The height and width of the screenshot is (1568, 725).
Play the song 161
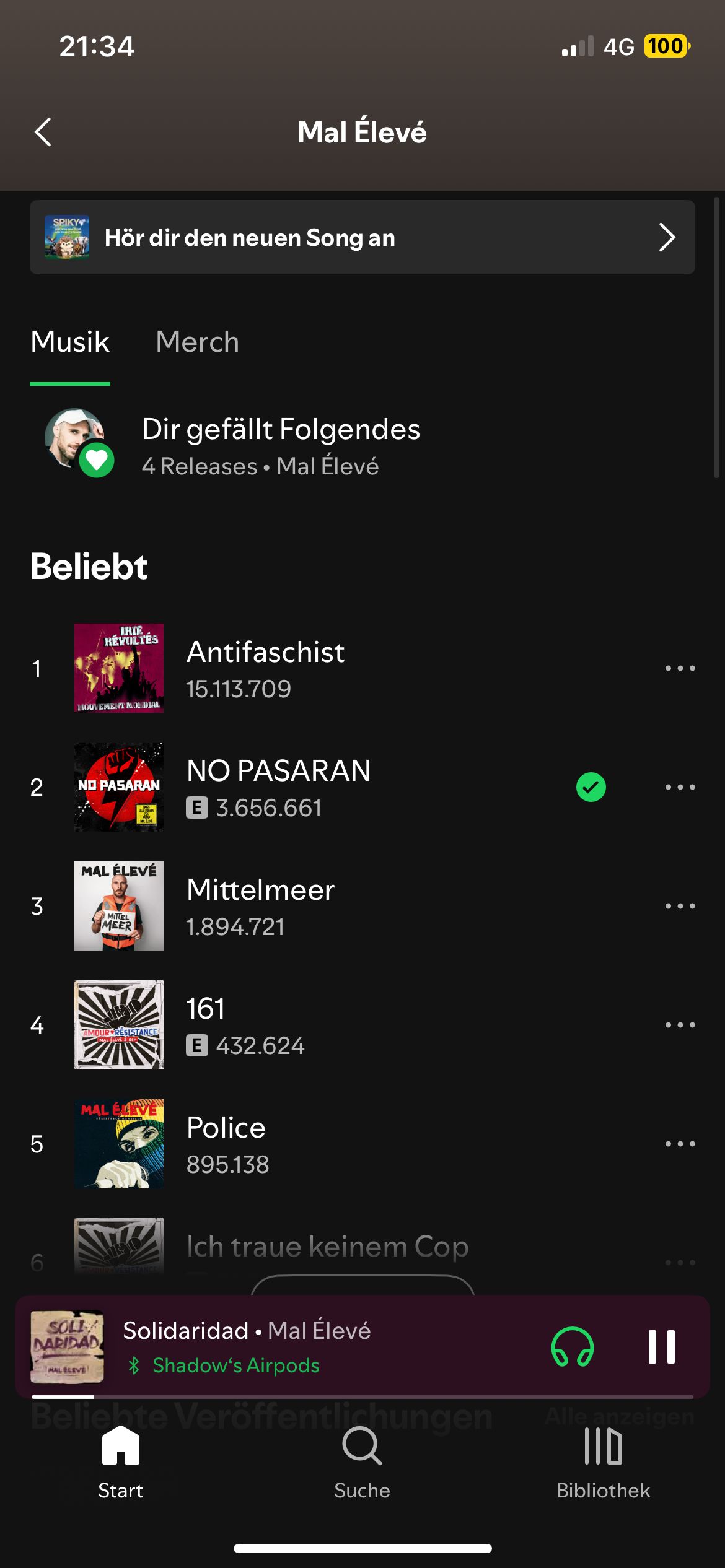click(245, 1025)
